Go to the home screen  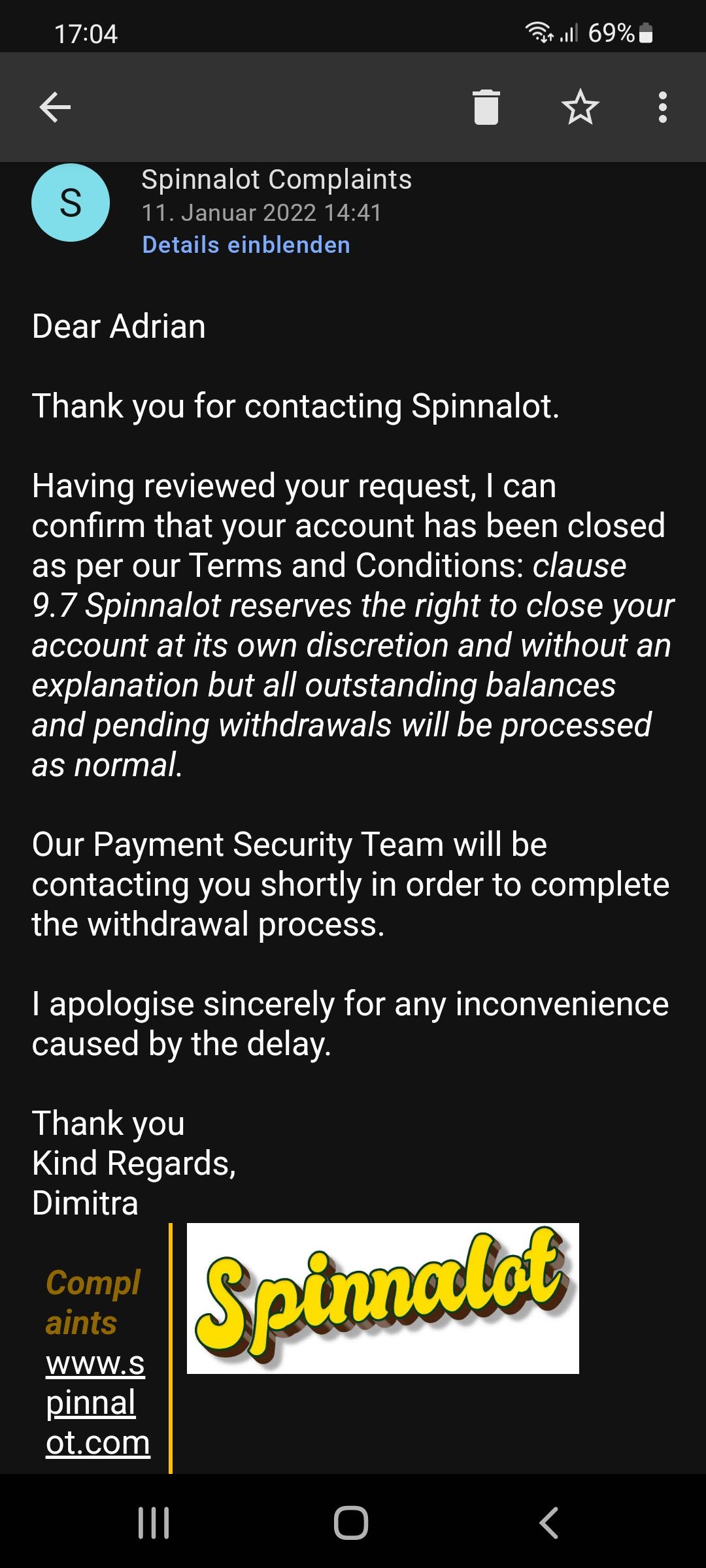(x=351, y=1523)
